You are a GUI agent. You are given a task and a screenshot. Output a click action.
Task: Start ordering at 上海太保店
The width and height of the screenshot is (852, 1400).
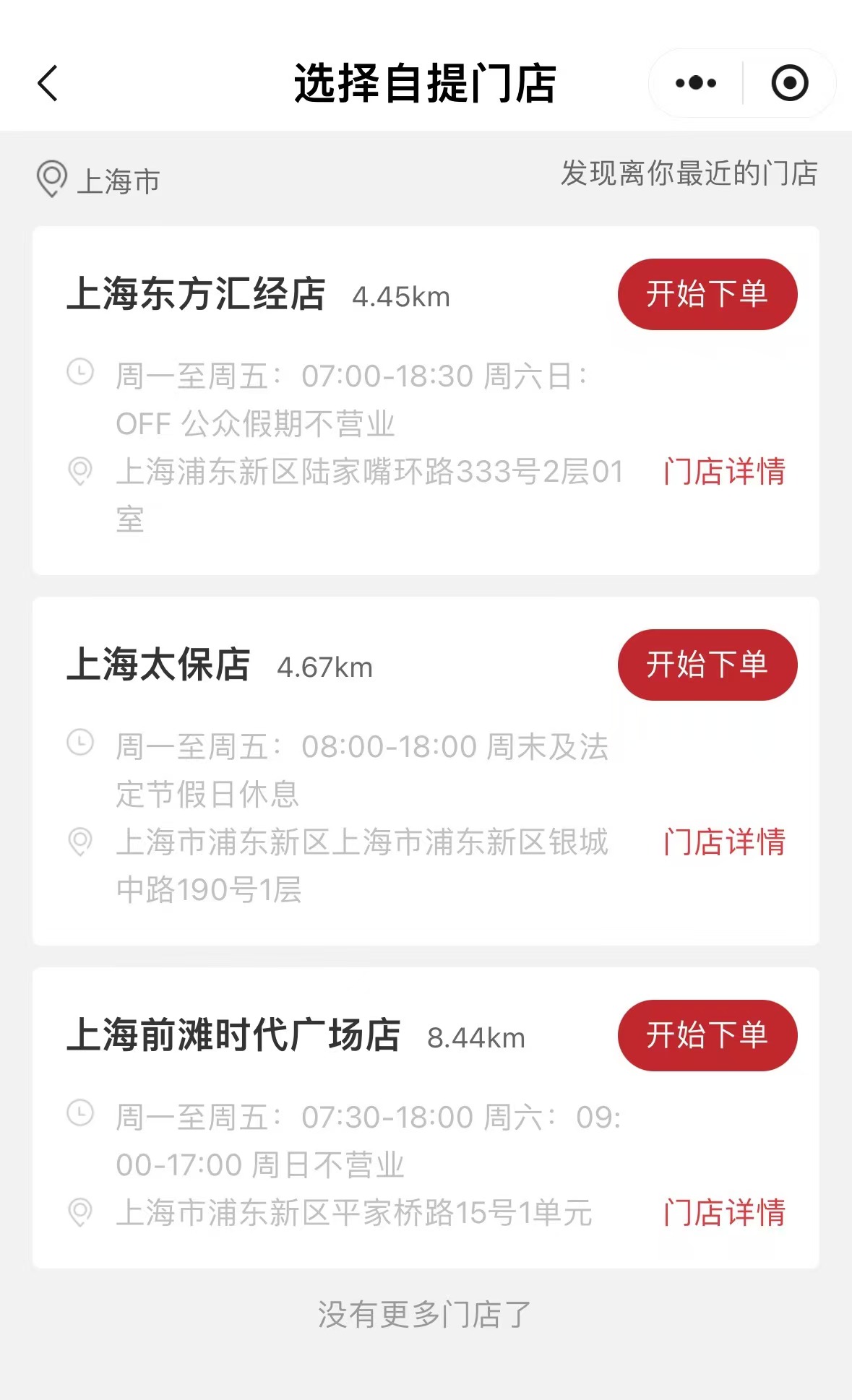[x=707, y=665]
